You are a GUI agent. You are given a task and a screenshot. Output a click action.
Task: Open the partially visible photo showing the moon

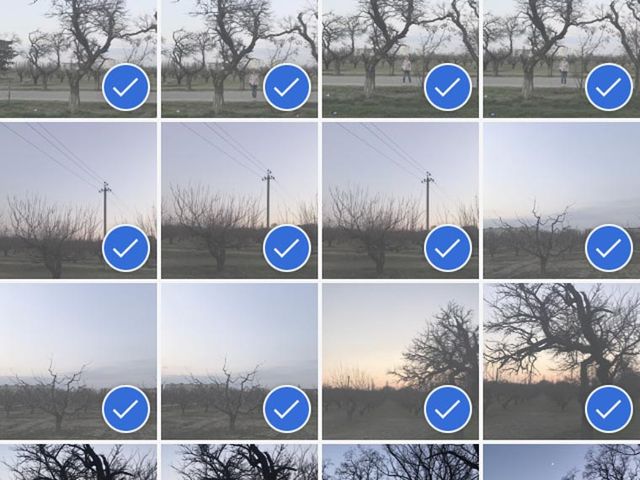click(561, 462)
